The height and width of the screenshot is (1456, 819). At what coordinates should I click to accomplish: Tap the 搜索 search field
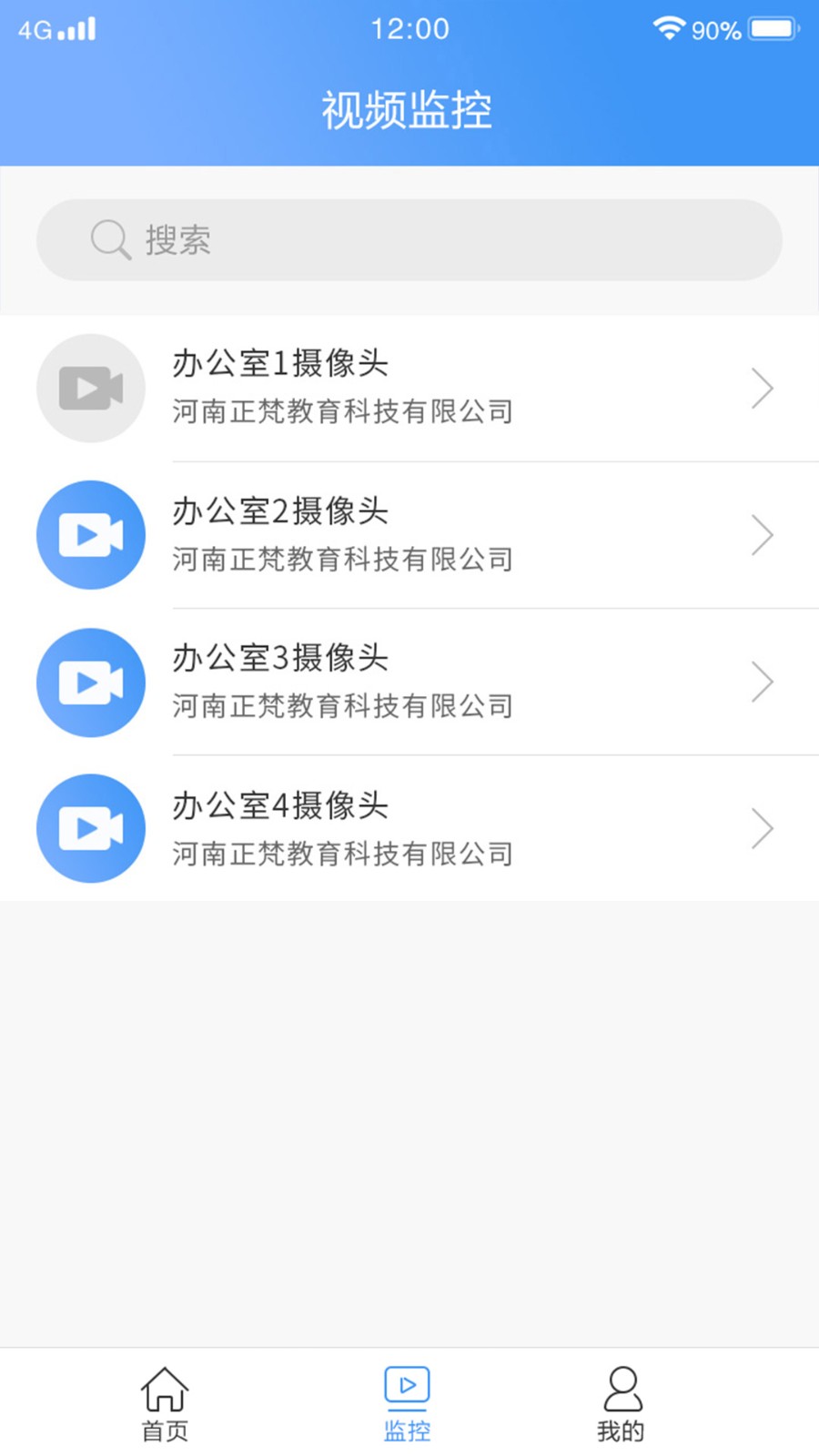coord(409,240)
